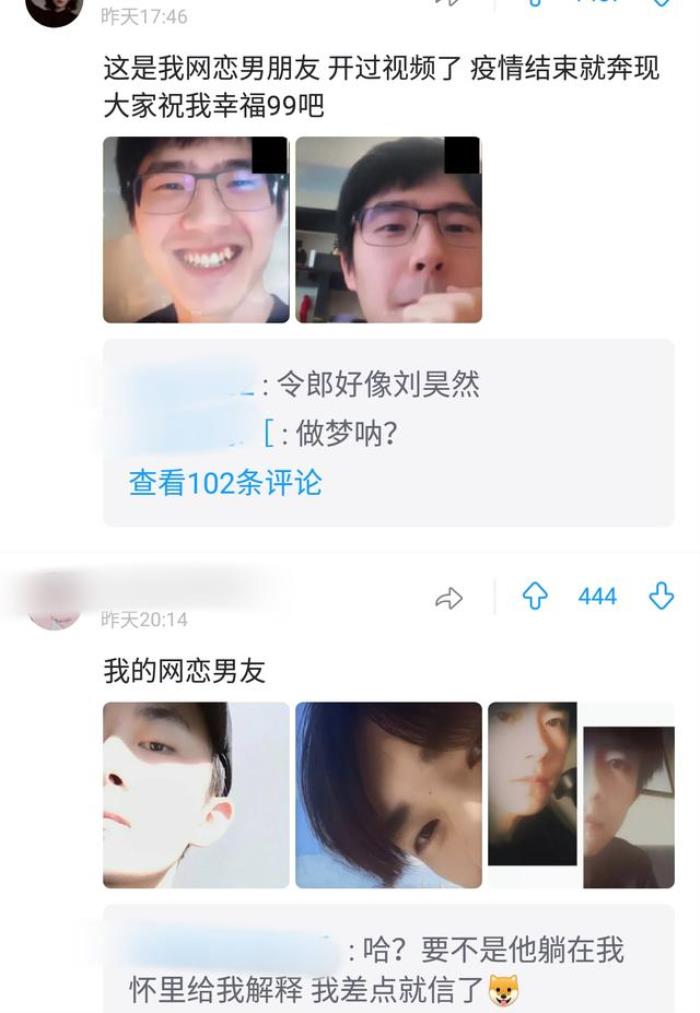The image size is (700, 1013).
Task: Open the photo of man covering his mouth
Action: click(388, 230)
